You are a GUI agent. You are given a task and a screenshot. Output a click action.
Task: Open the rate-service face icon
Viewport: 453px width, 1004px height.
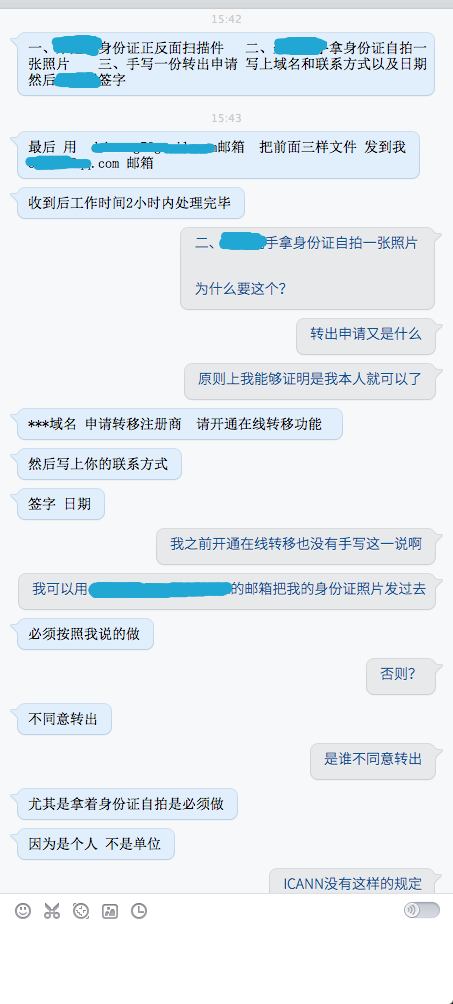tap(81, 911)
